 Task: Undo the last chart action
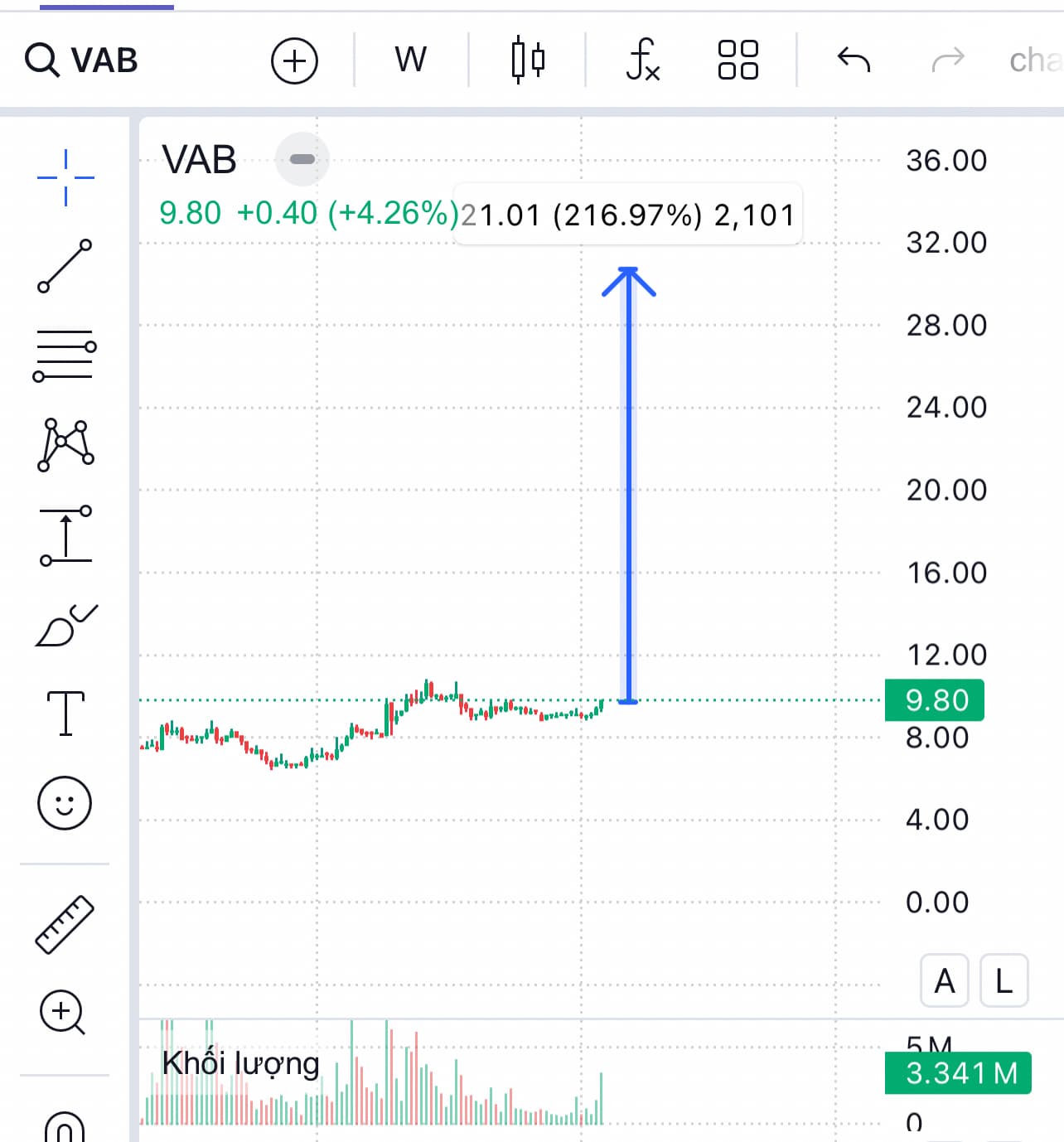tap(854, 60)
